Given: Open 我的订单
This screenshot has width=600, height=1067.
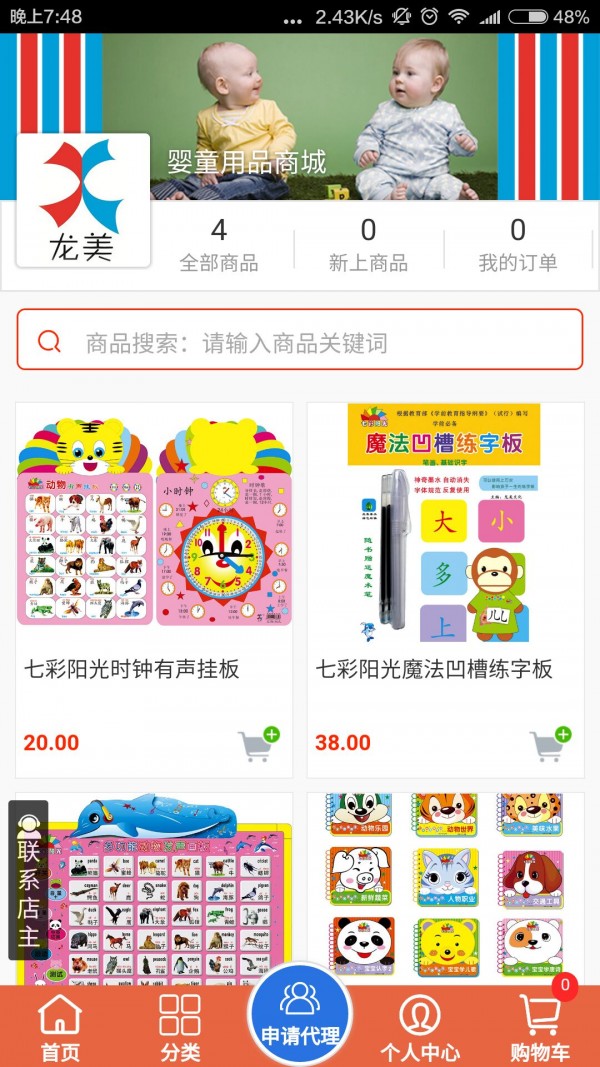Looking at the screenshot, I should tap(517, 246).
